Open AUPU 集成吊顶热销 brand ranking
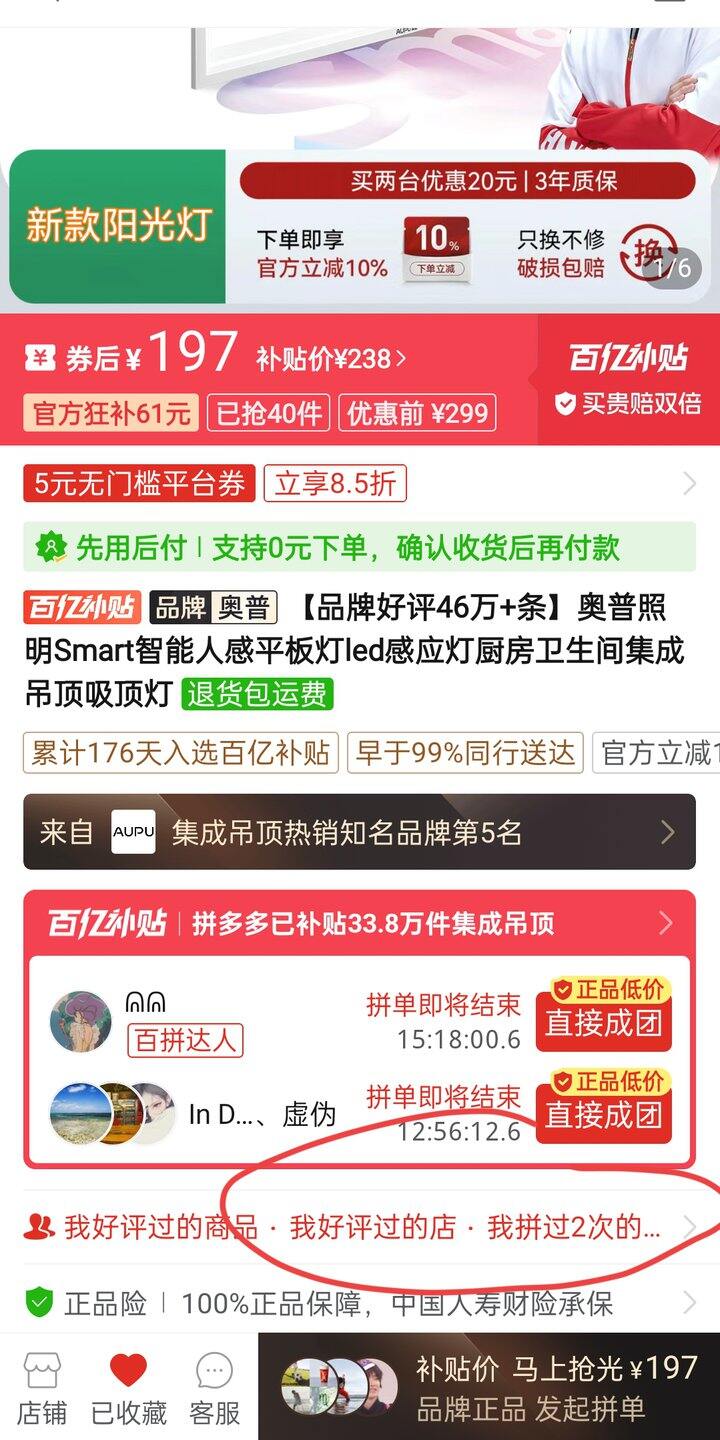The image size is (720, 1440). click(x=358, y=832)
